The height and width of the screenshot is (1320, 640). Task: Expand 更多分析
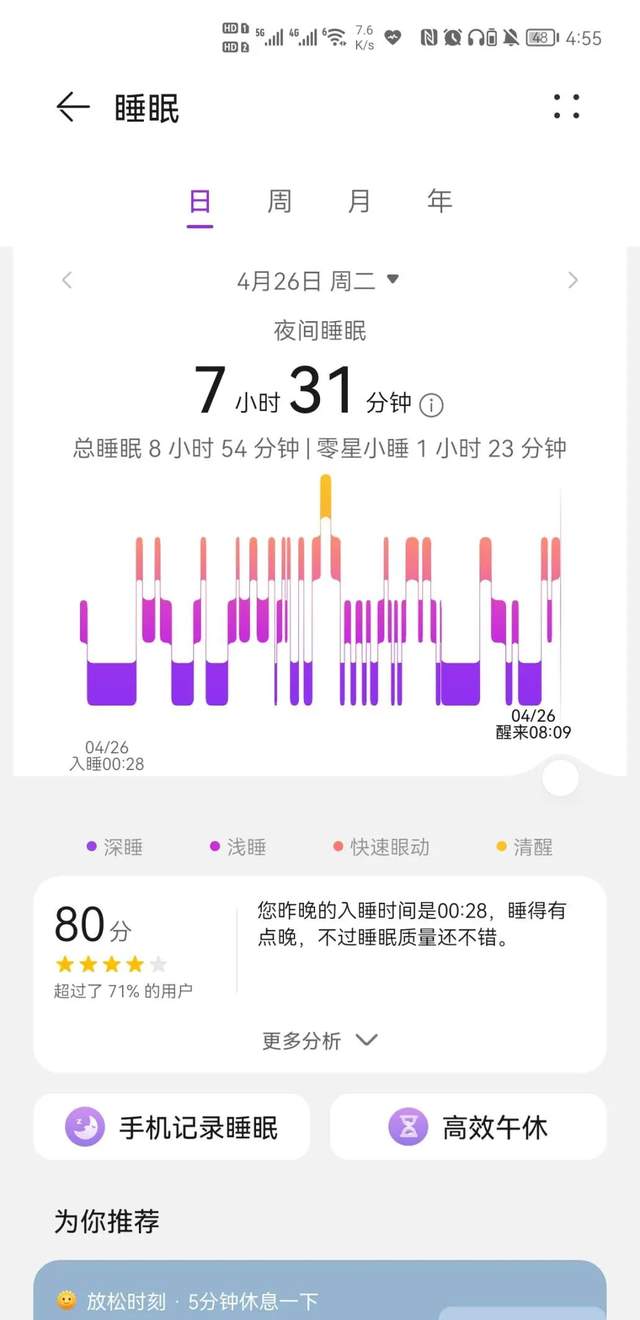coord(320,1041)
